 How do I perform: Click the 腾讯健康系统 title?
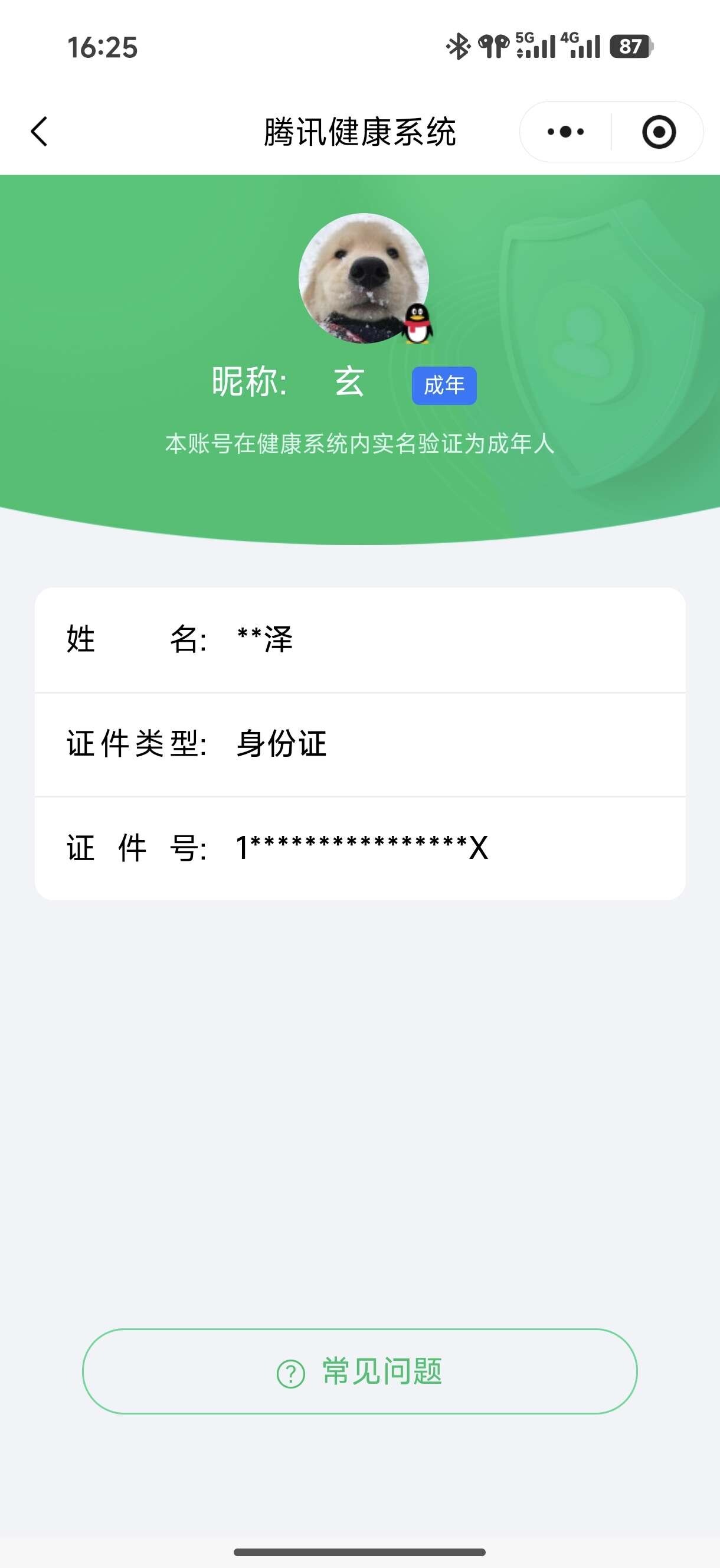pyautogui.click(x=359, y=132)
